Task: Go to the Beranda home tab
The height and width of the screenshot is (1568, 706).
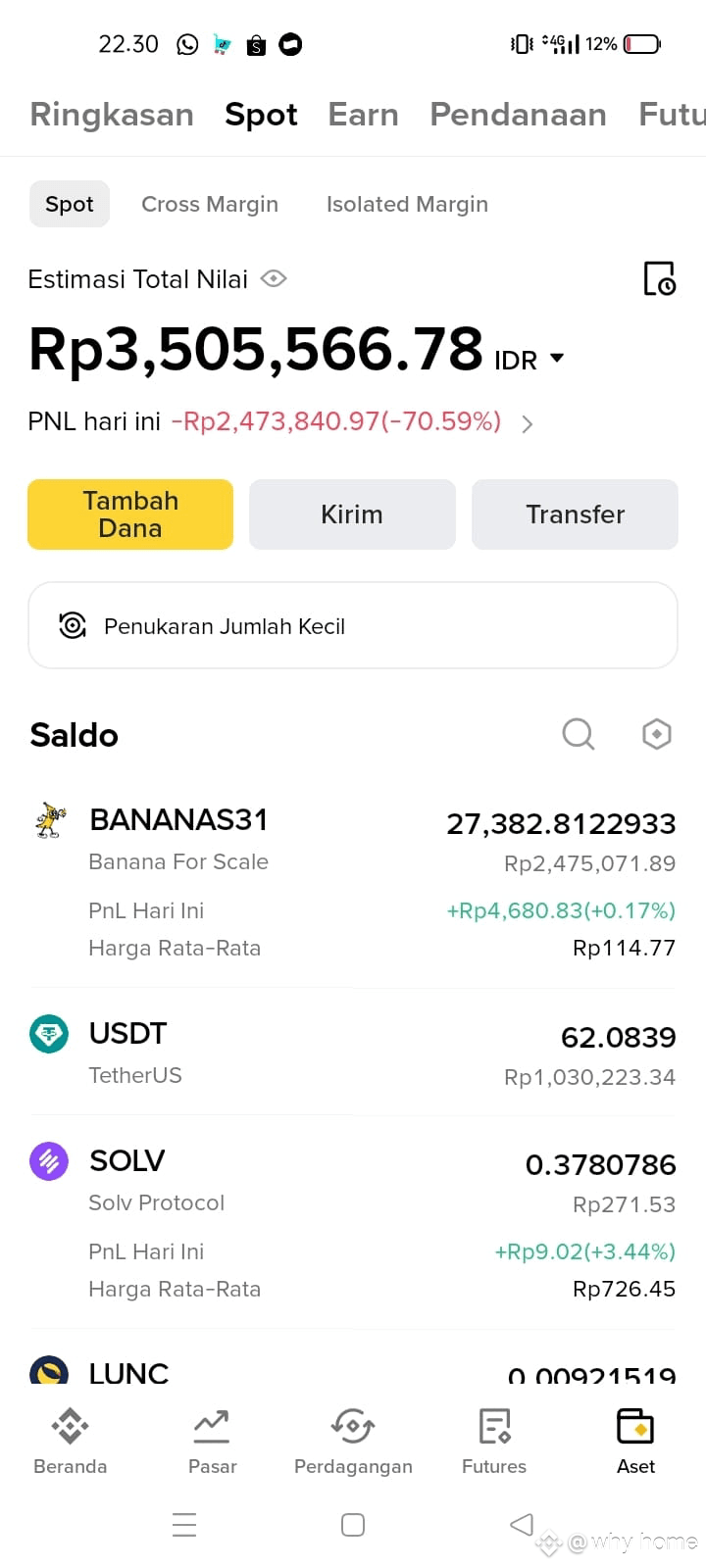Action: pos(70,1442)
